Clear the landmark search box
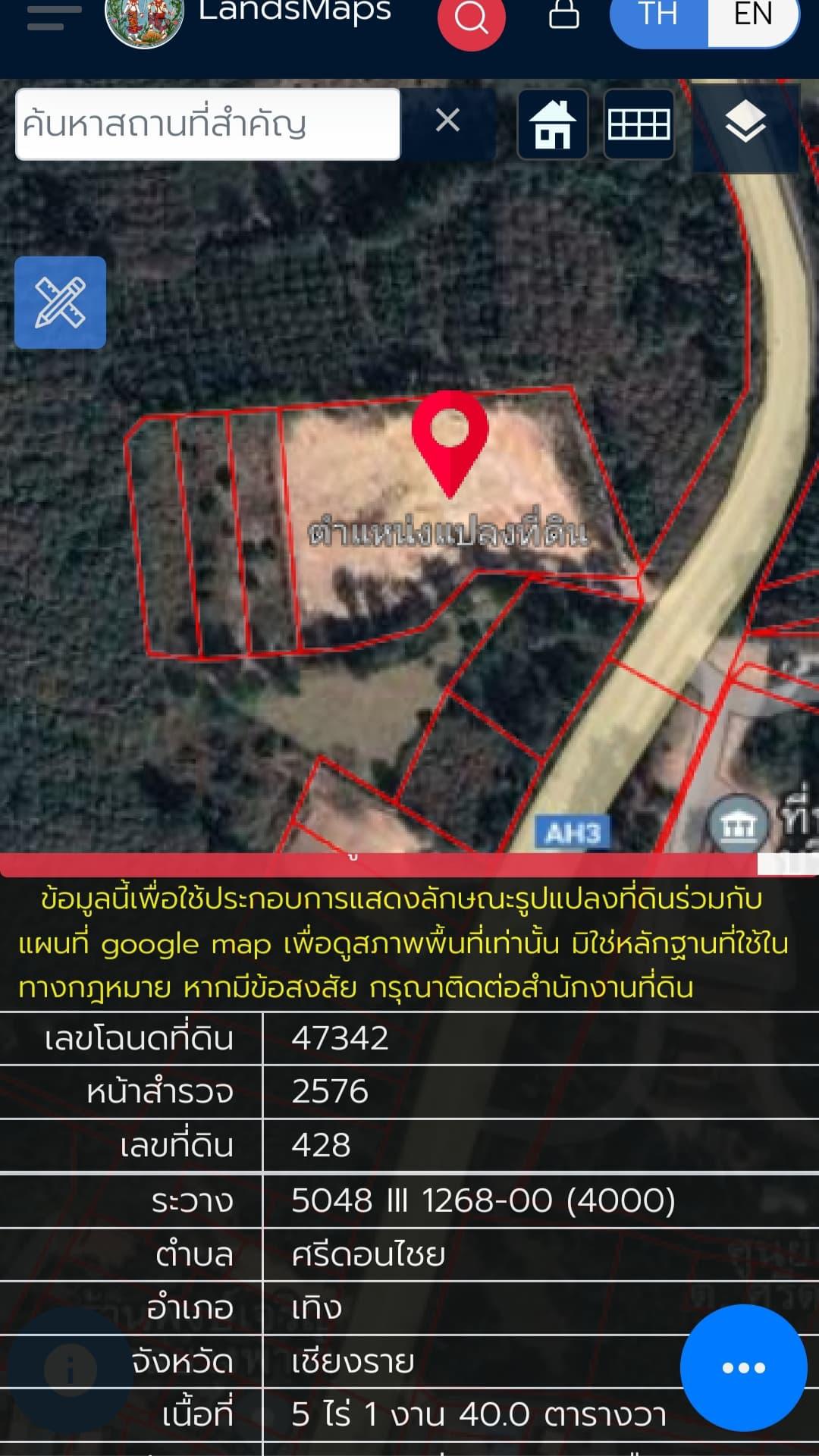This screenshot has width=819, height=1456. pos(447,120)
